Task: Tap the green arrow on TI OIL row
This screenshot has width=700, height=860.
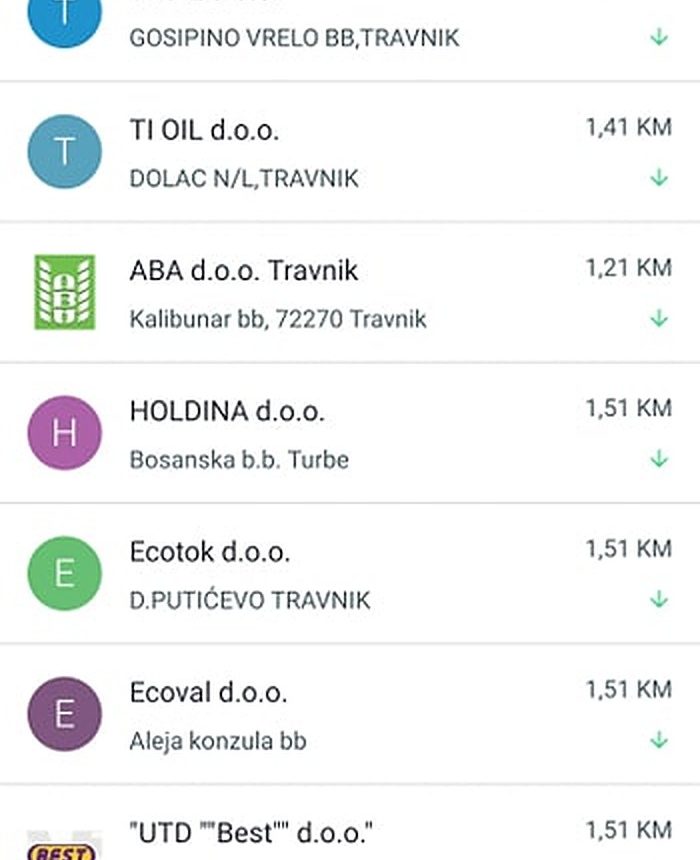Action: 658,178
